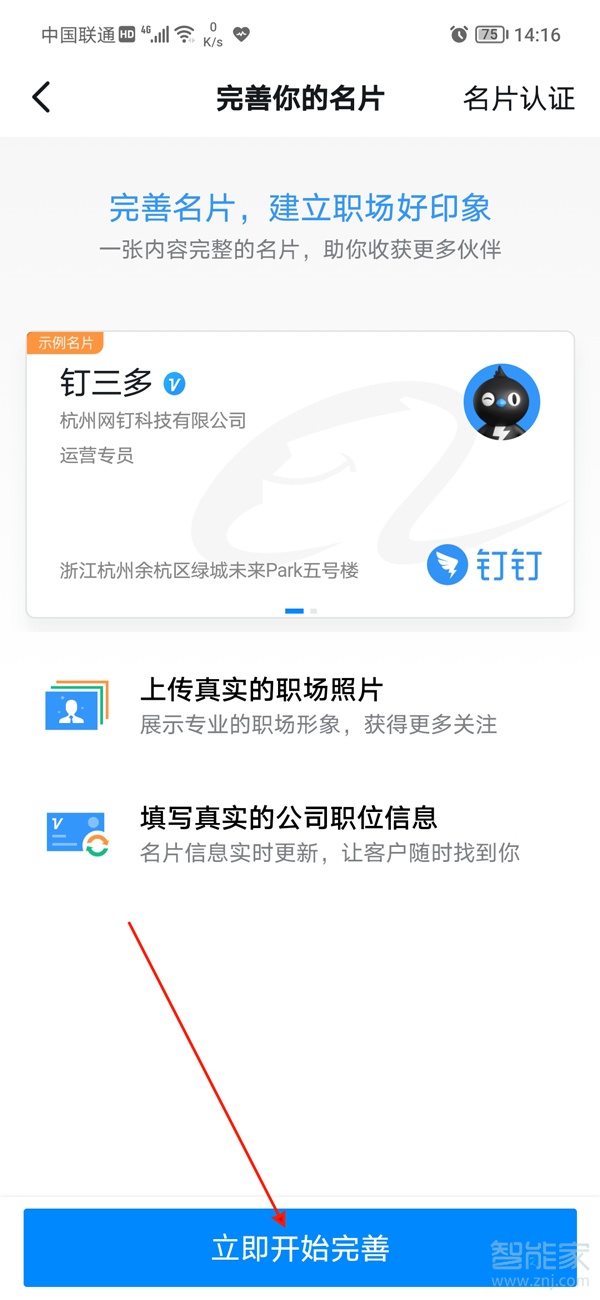This screenshot has width=600, height=1300.
Task: Go back from the business card page
Action: (x=41, y=98)
